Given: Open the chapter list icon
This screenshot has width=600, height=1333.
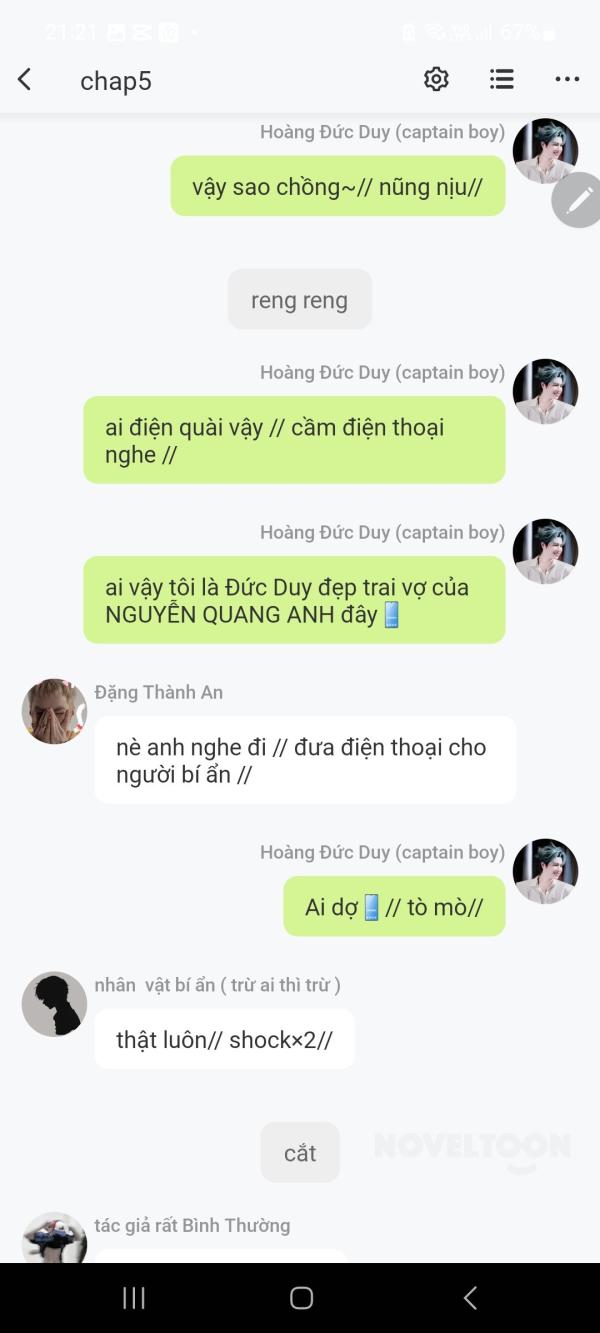Looking at the screenshot, I should pyautogui.click(x=502, y=80).
